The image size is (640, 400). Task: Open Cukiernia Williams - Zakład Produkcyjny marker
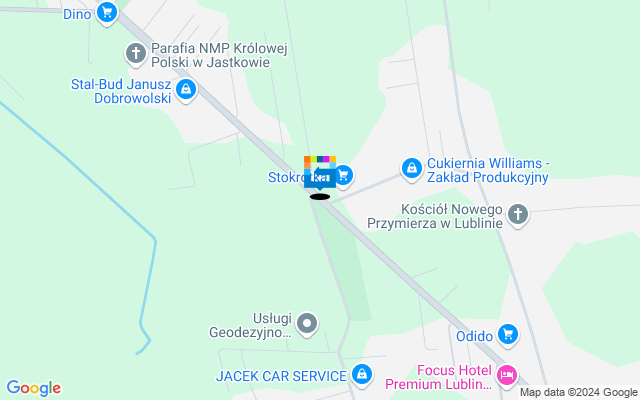(411, 169)
